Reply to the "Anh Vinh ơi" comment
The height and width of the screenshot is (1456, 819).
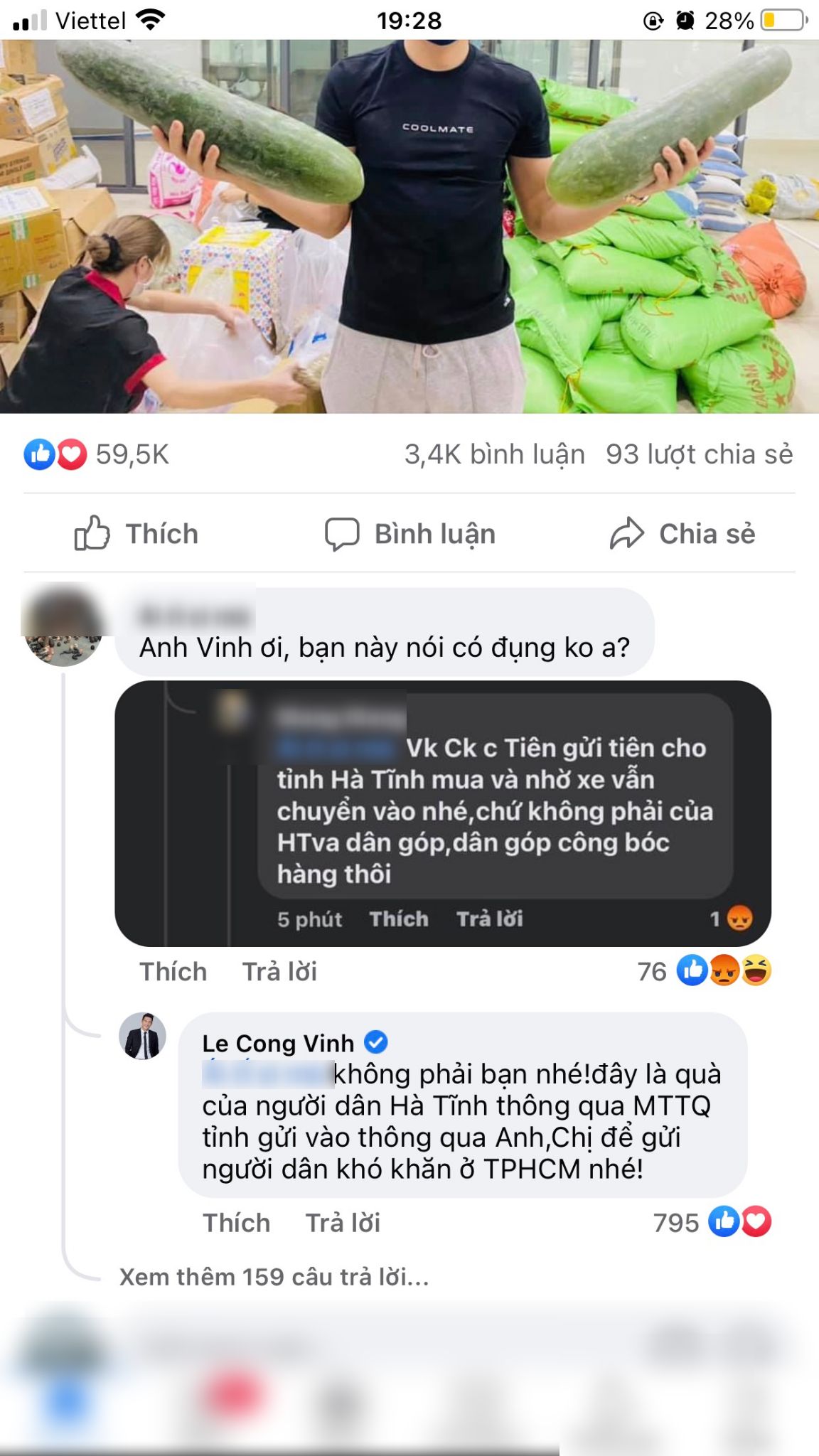[x=279, y=971]
